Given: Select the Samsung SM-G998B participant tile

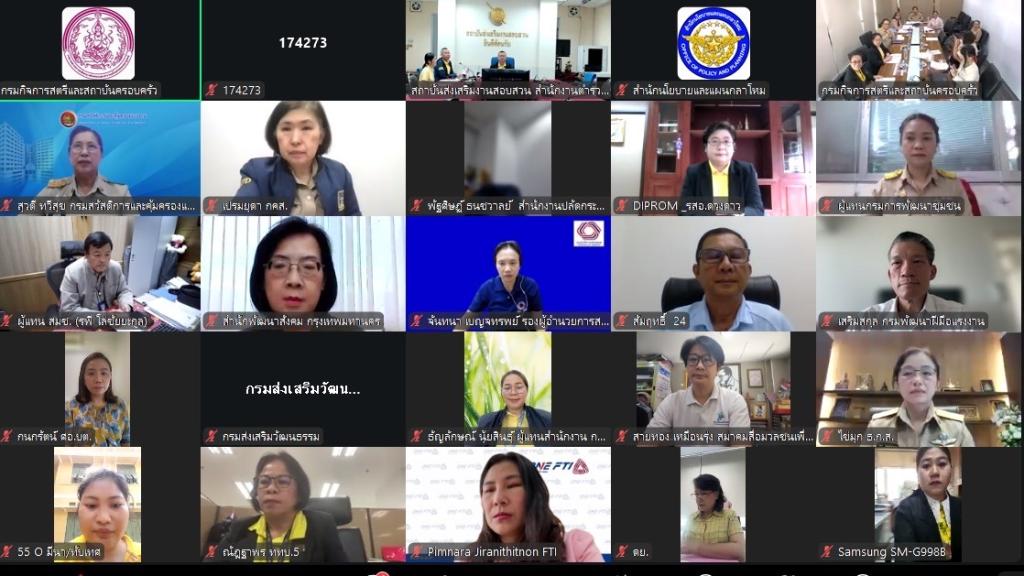Looking at the screenshot, I should point(918,505).
